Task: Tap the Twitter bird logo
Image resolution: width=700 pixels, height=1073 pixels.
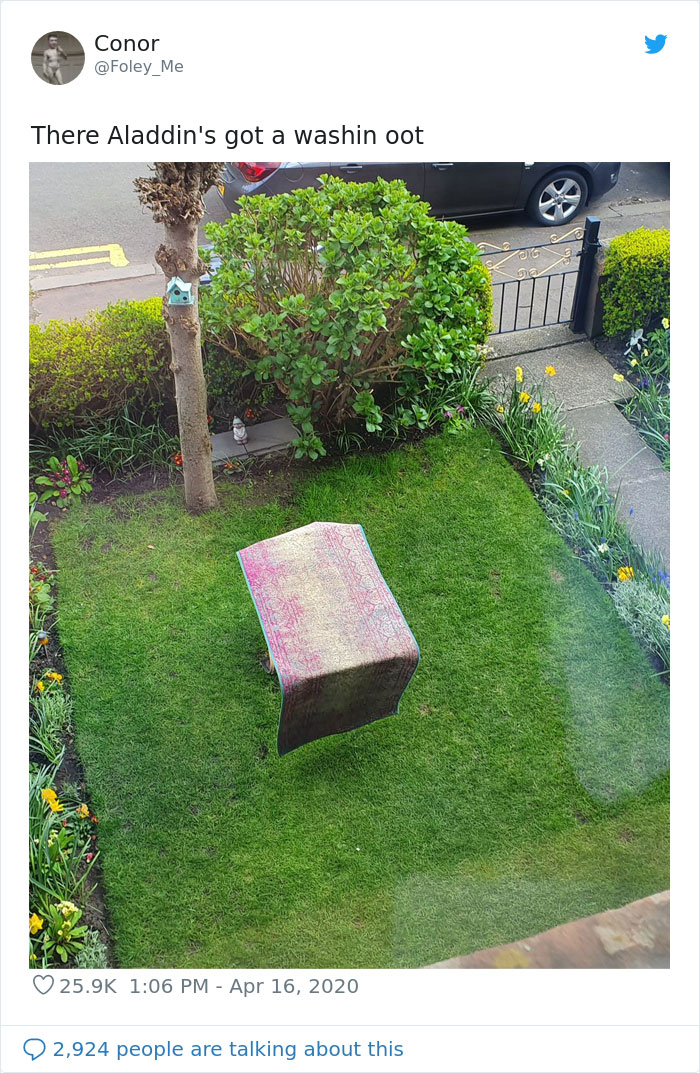Action: 655,44
